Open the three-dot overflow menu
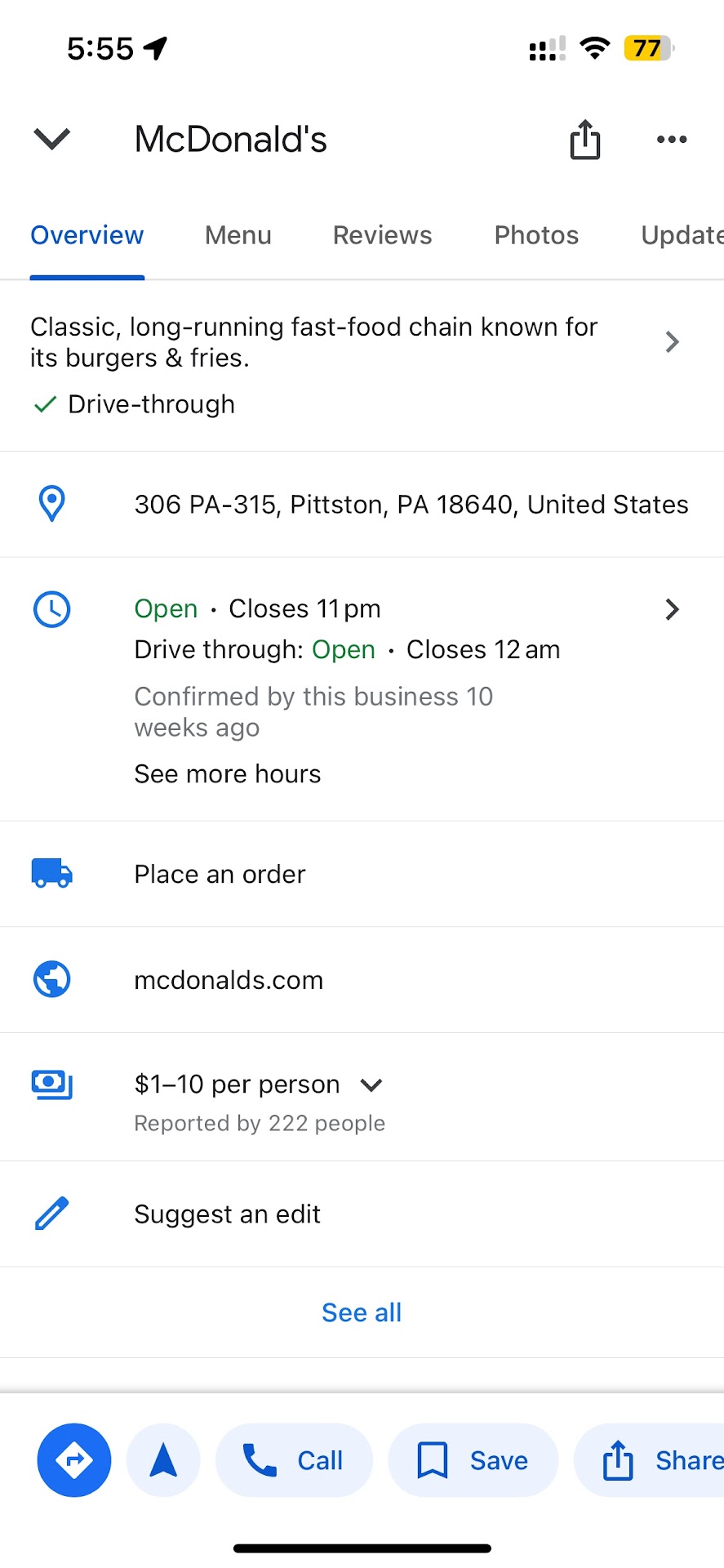The height and width of the screenshot is (1568, 724). (671, 140)
